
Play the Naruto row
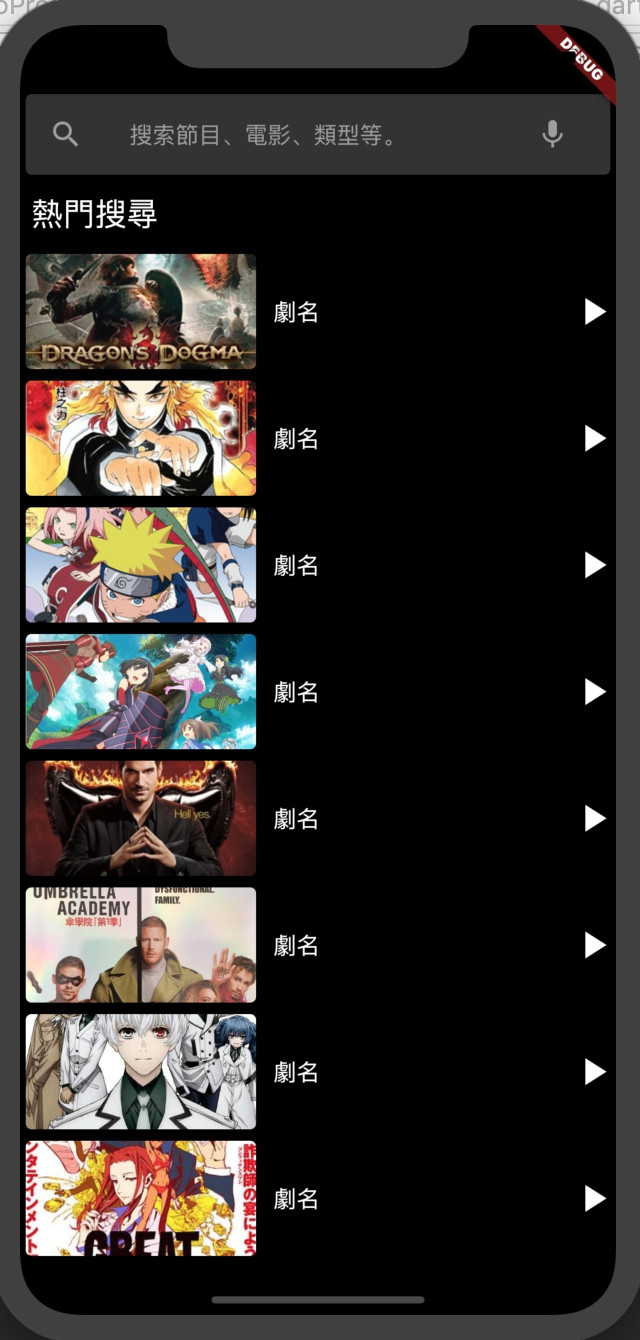(x=595, y=565)
